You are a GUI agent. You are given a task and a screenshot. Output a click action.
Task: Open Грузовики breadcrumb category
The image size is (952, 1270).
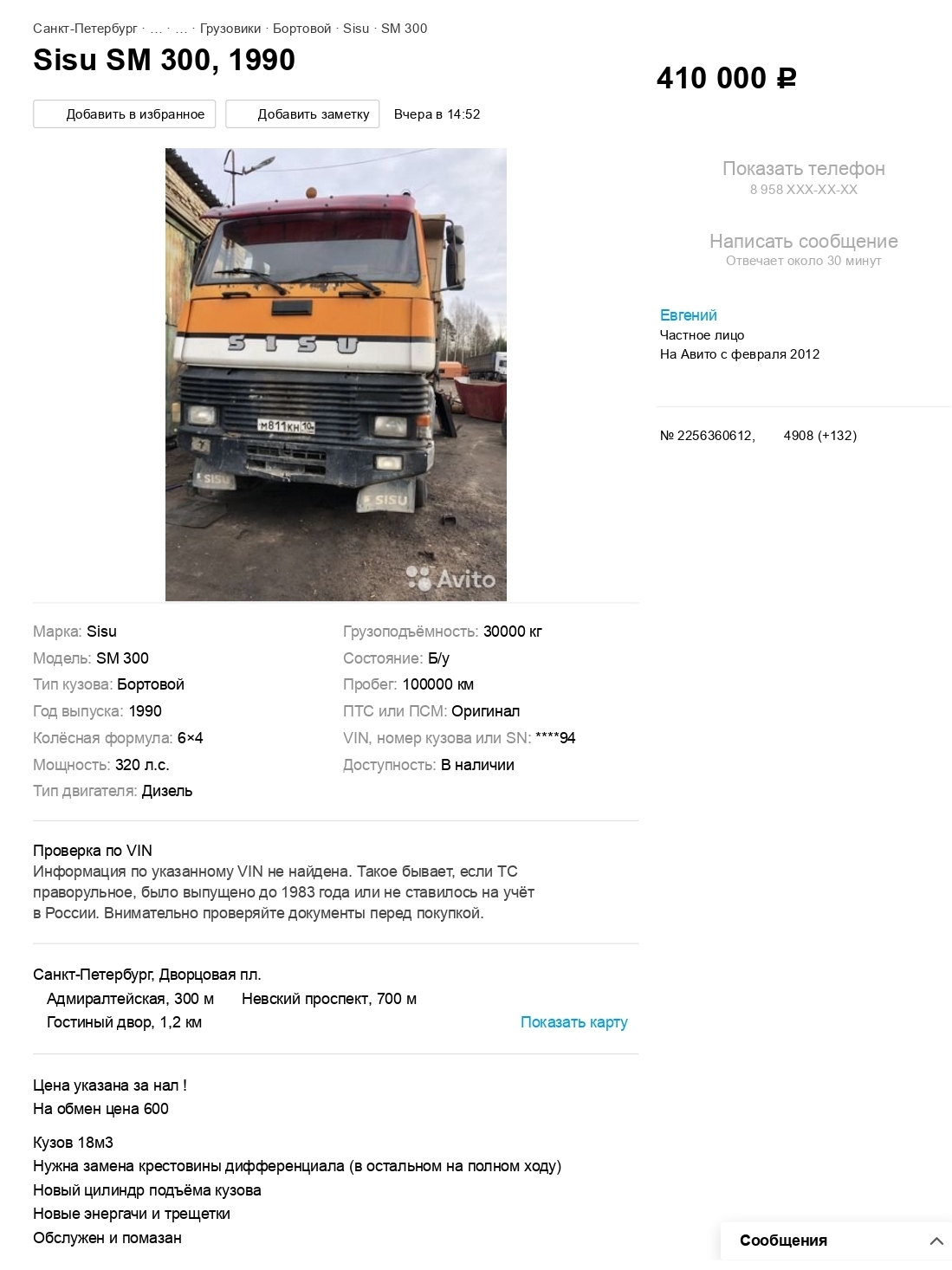[x=230, y=29]
